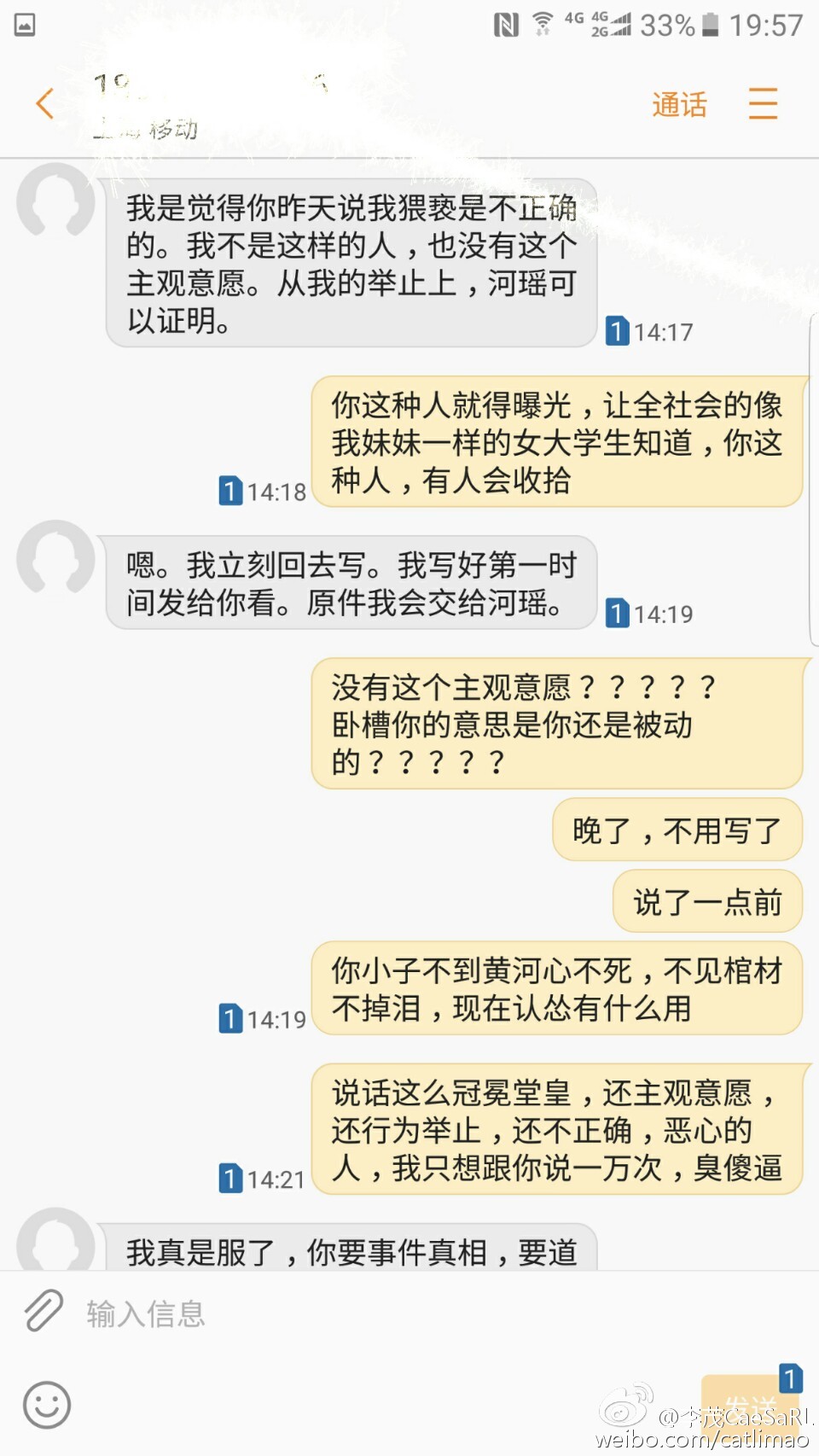Image resolution: width=819 pixels, height=1456 pixels.
Task: Open the emoji smiley picker
Action: coord(47,1405)
